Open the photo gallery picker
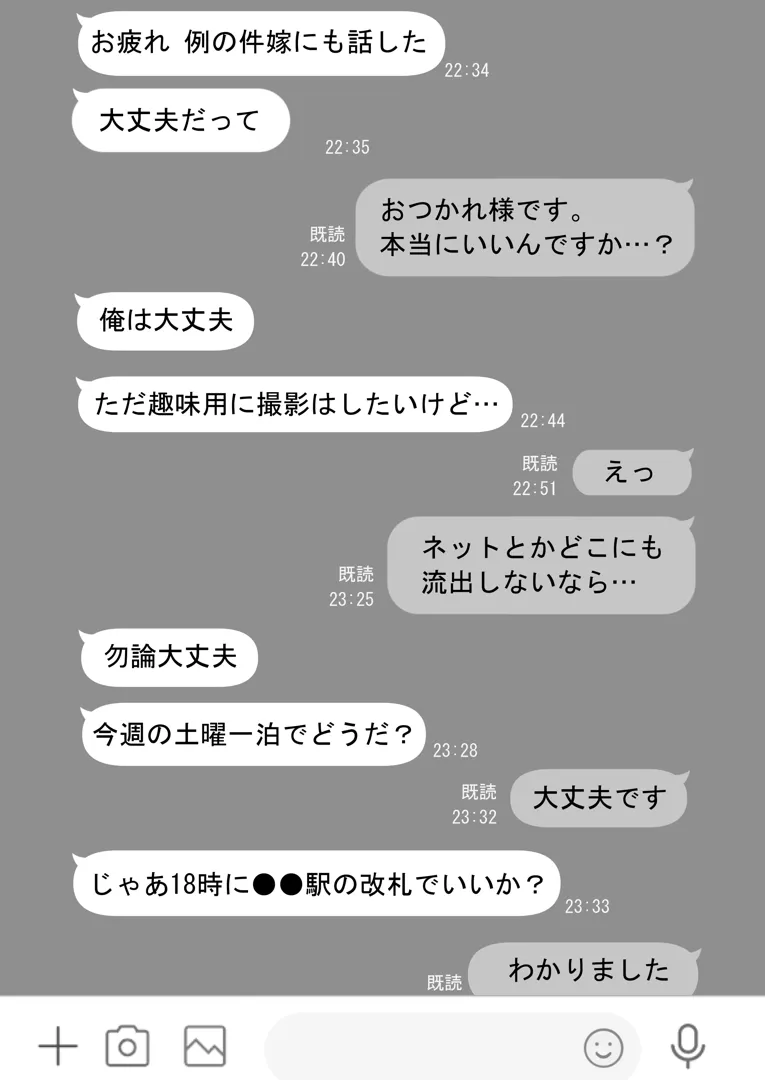 pos(204,1046)
